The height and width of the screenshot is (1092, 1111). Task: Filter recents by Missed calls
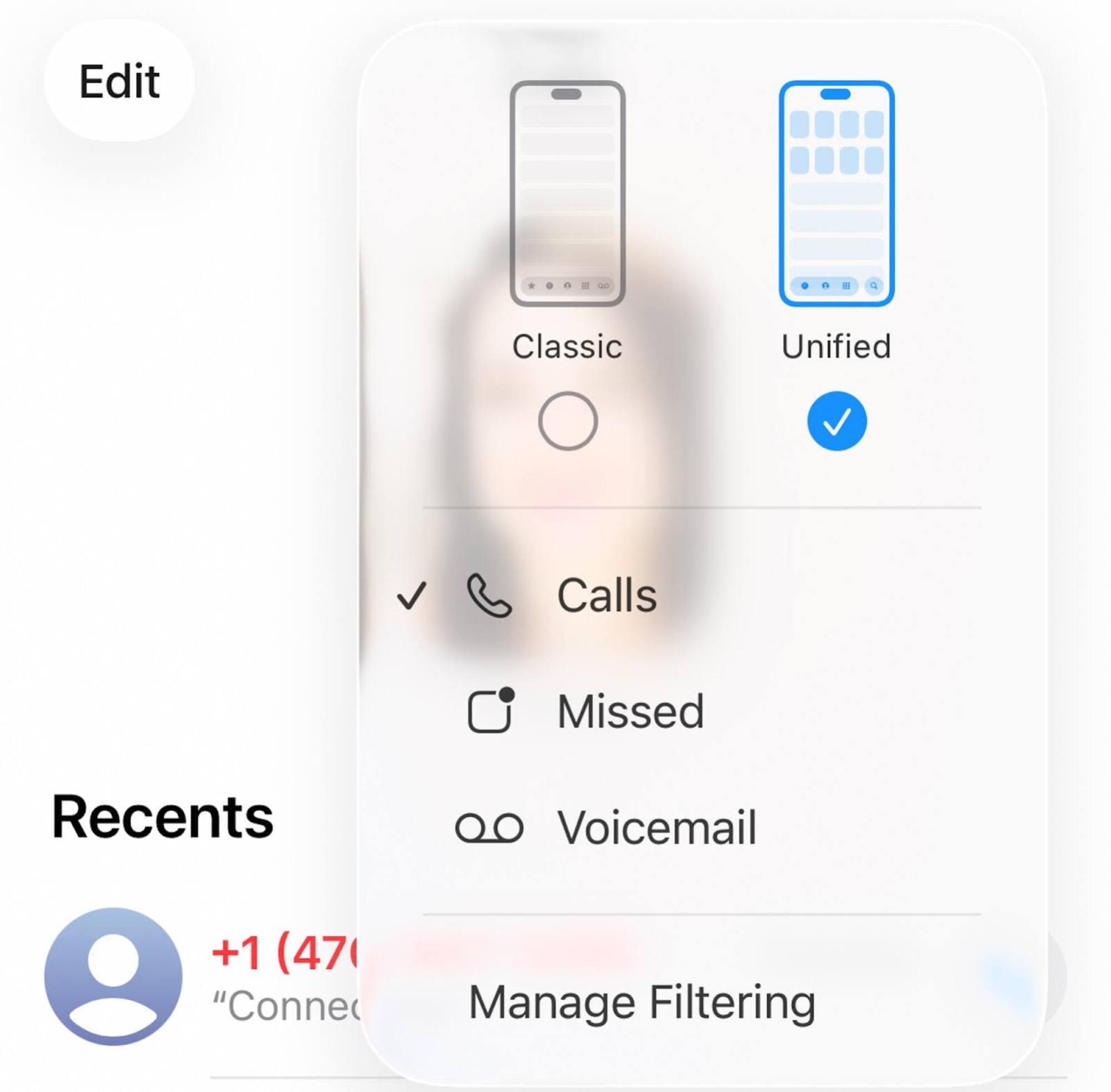pos(631,712)
